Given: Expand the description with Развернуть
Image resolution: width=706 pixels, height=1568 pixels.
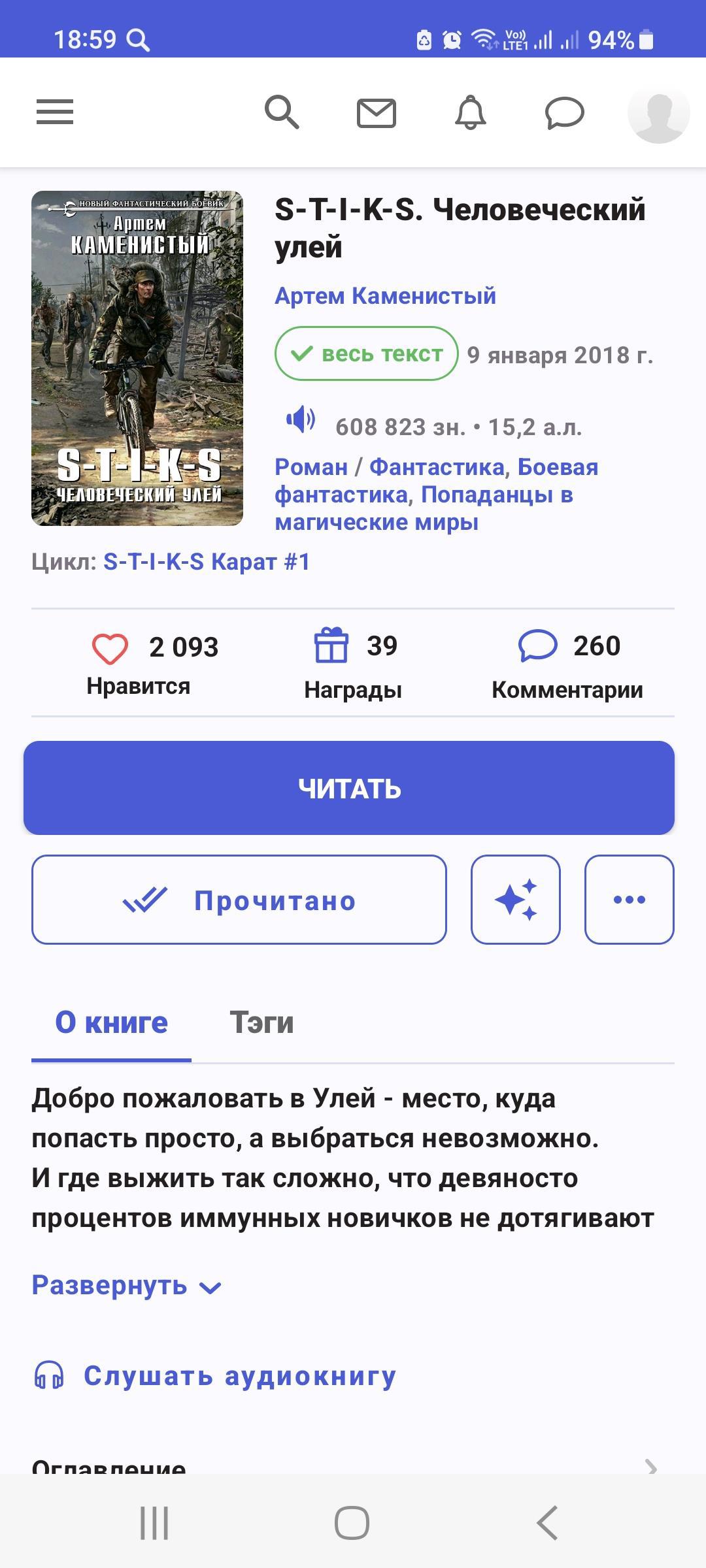Looking at the screenshot, I should click(126, 1286).
